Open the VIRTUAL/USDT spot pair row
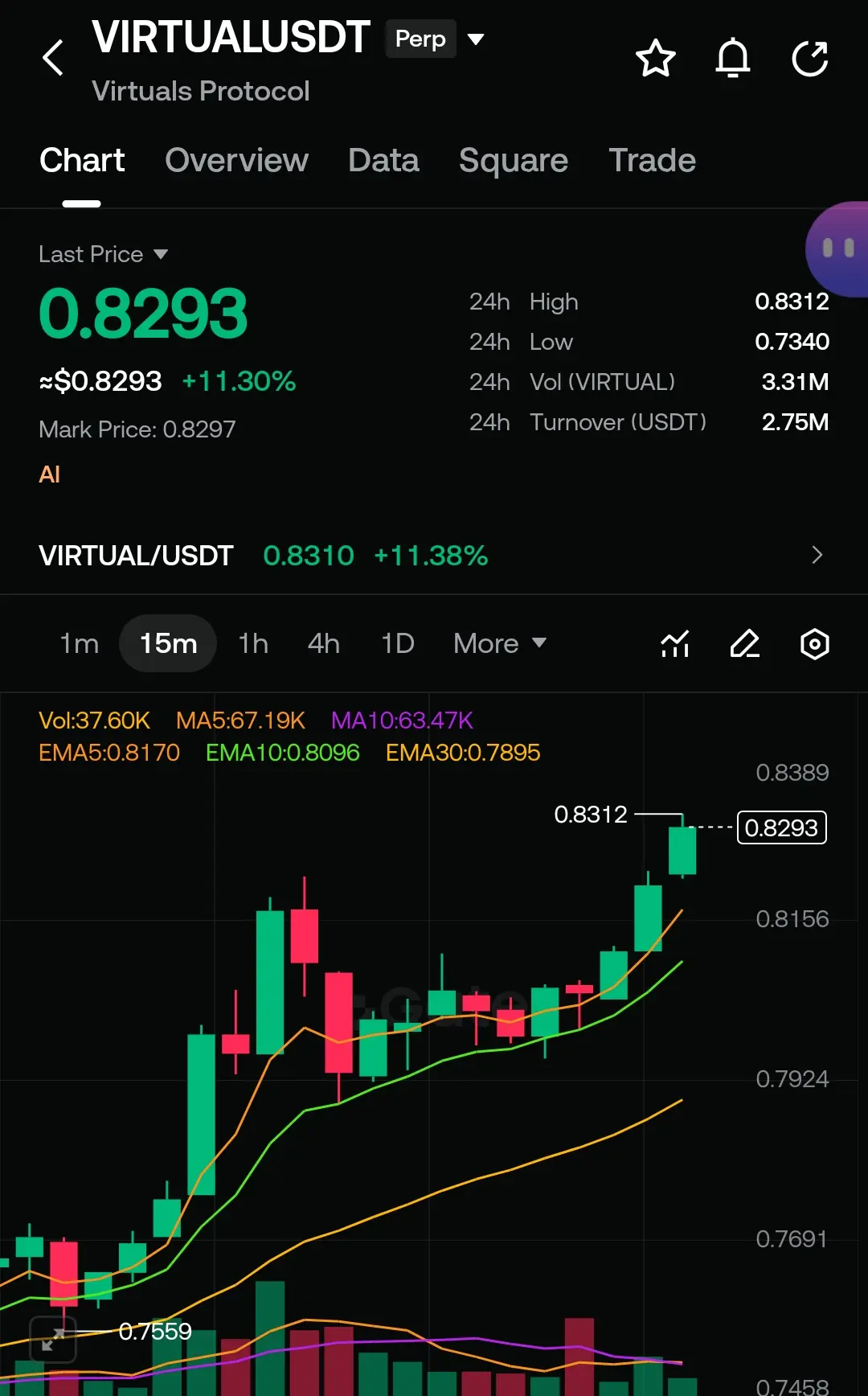The image size is (868, 1396). 434,555
